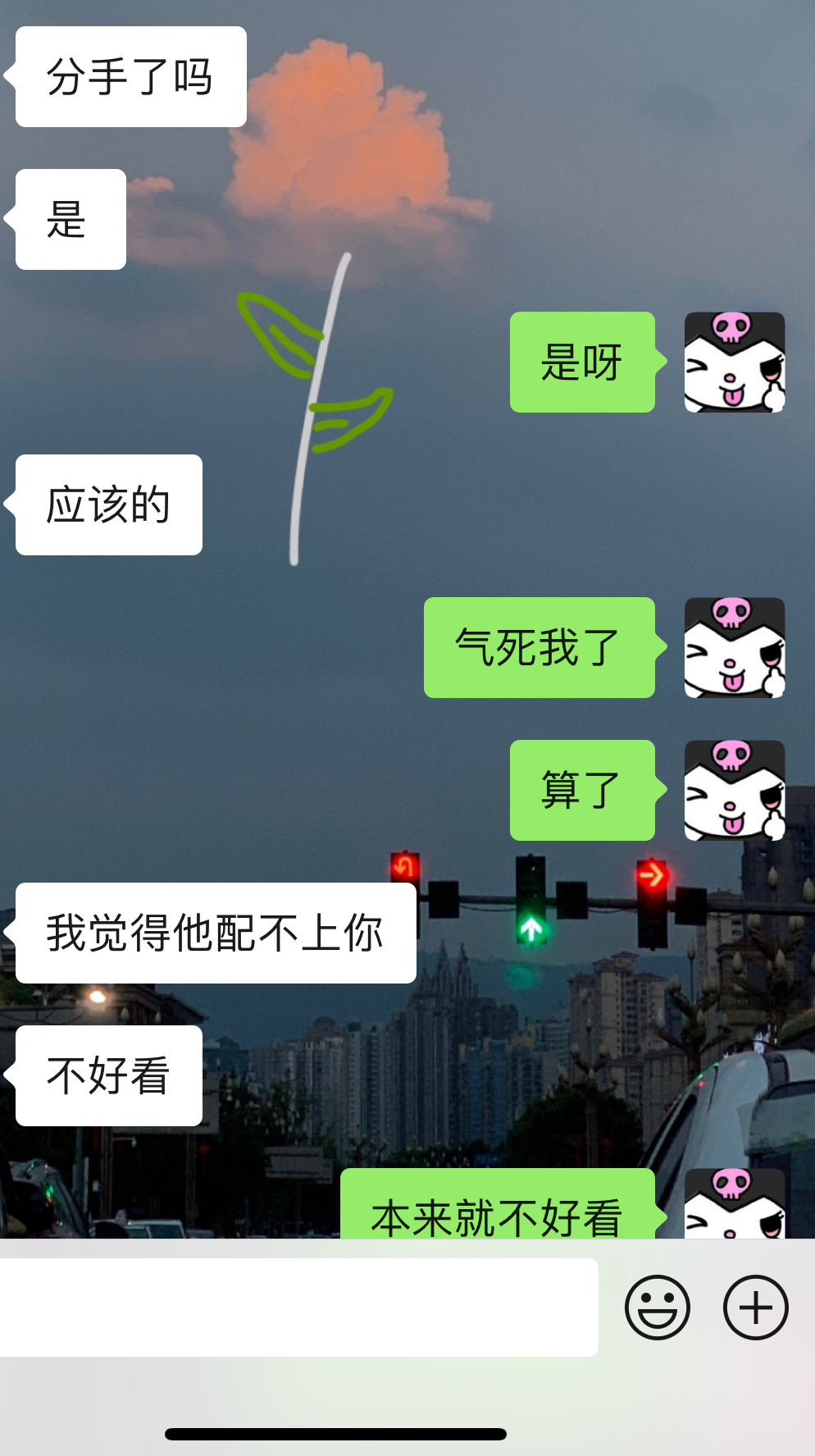
Task: Open the emoji sticker panel
Action: [657, 1307]
